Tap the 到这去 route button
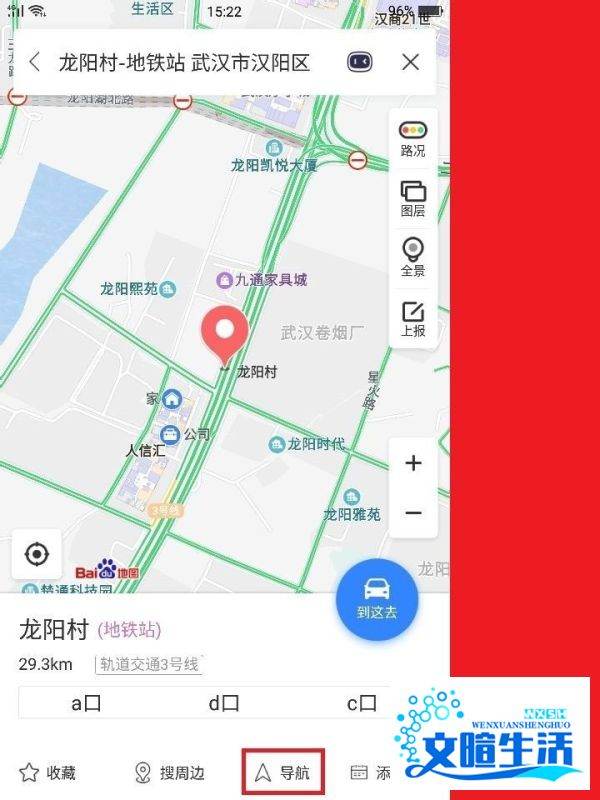The image size is (600, 800). 376,598
